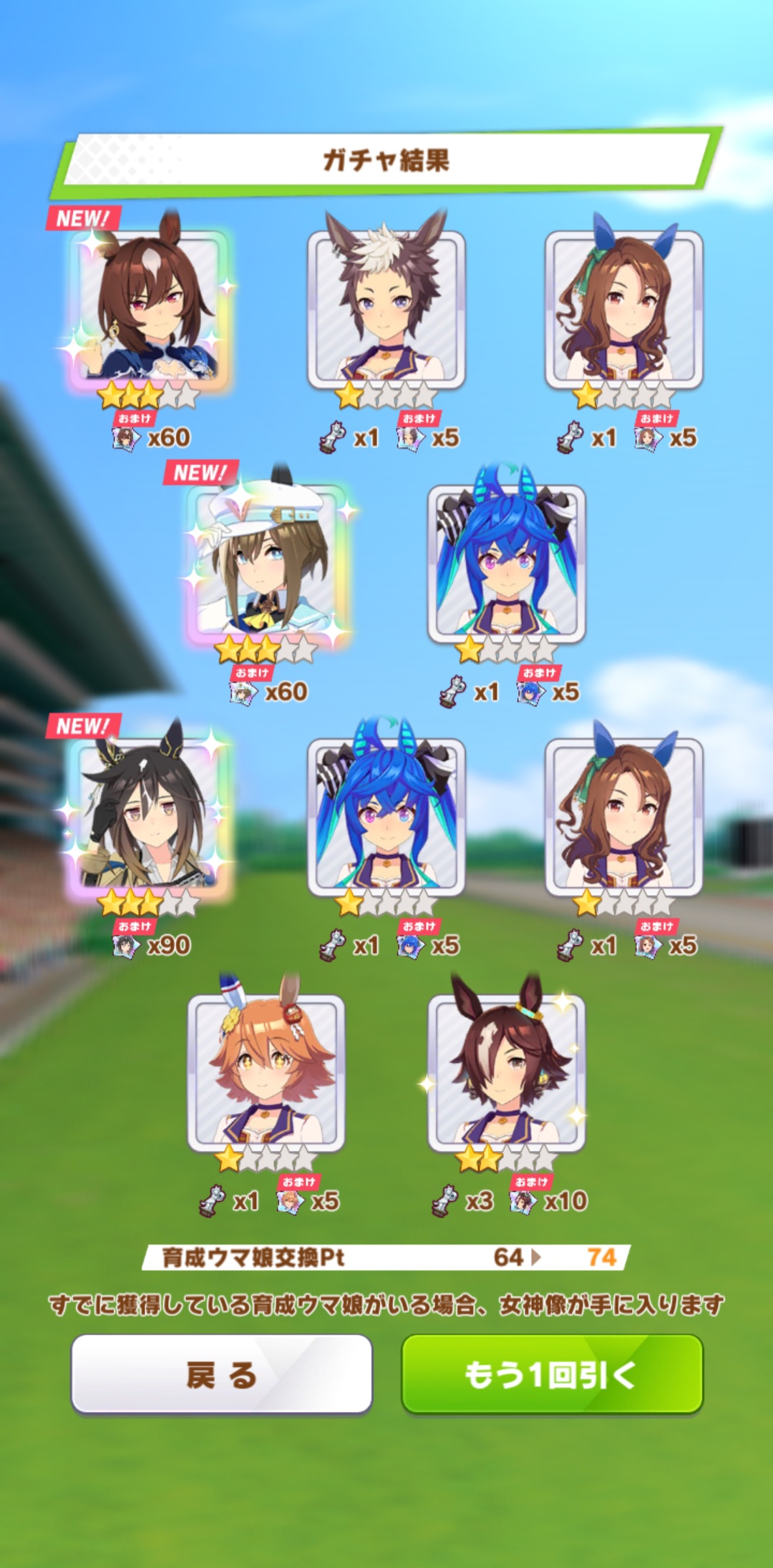Screen dimensions: 773x1568
Task: Pull the gacha again with もう1回引く
Action: click(x=552, y=1374)
